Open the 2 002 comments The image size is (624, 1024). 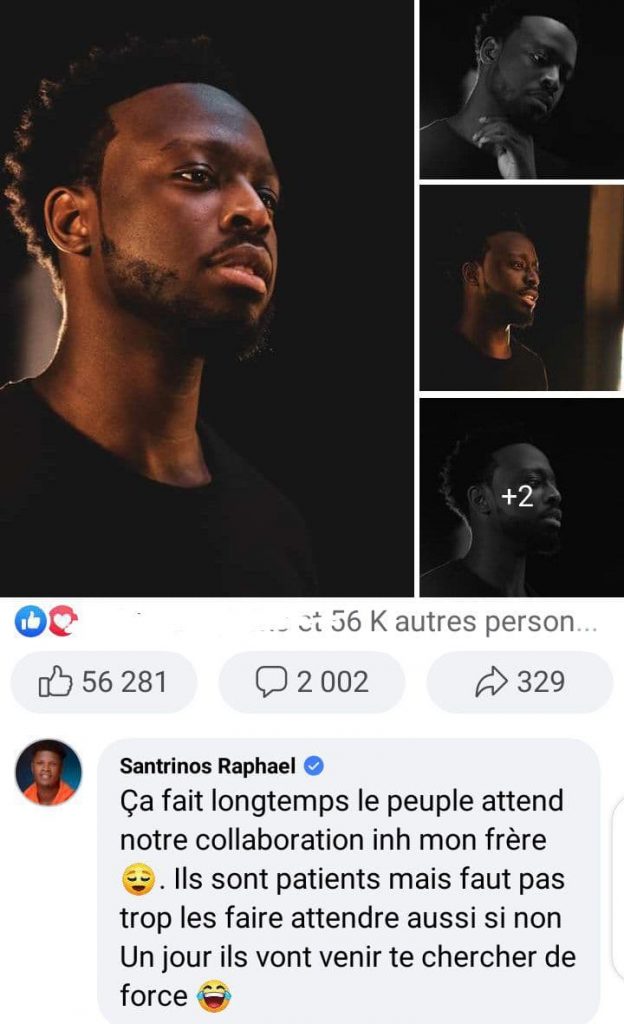pos(311,682)
